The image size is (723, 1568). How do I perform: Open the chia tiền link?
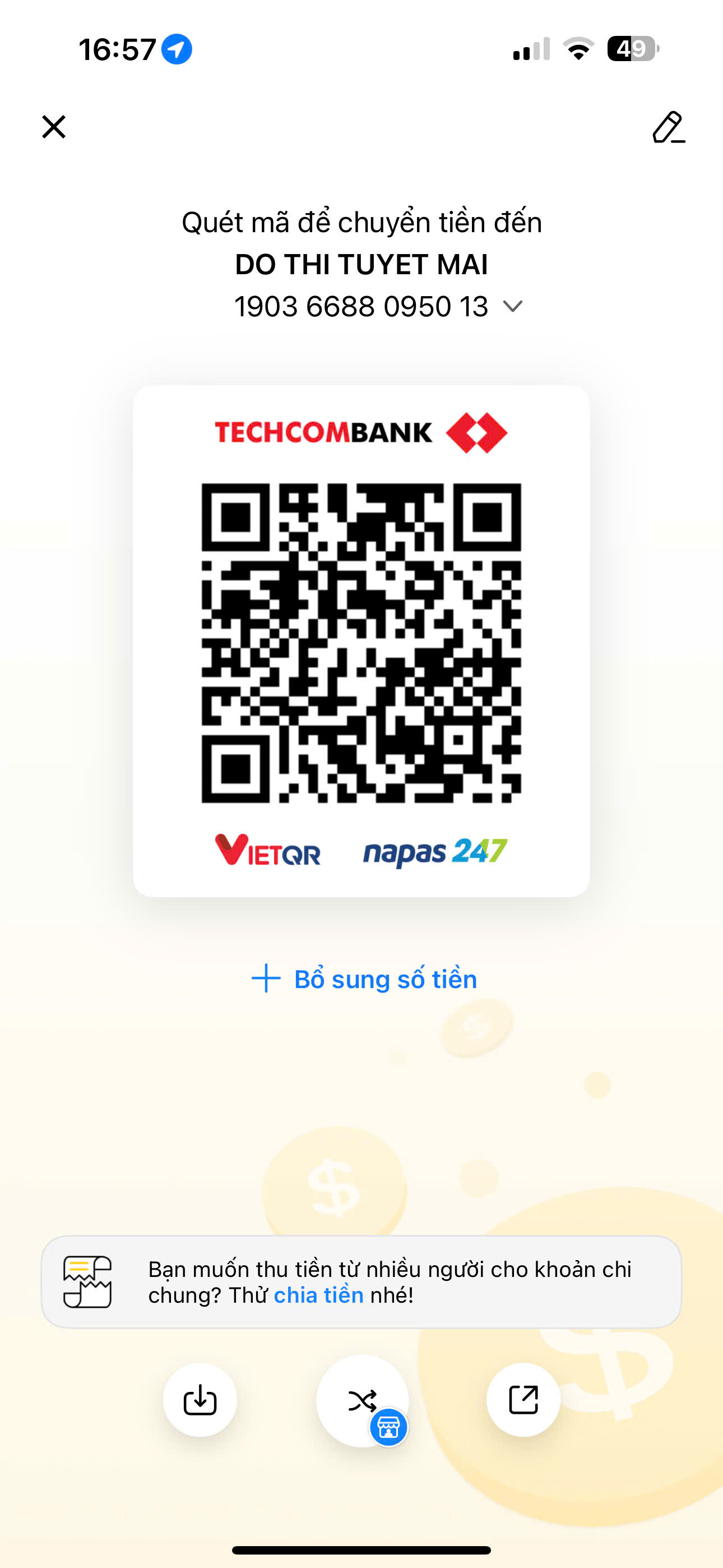click(318, 1295)
